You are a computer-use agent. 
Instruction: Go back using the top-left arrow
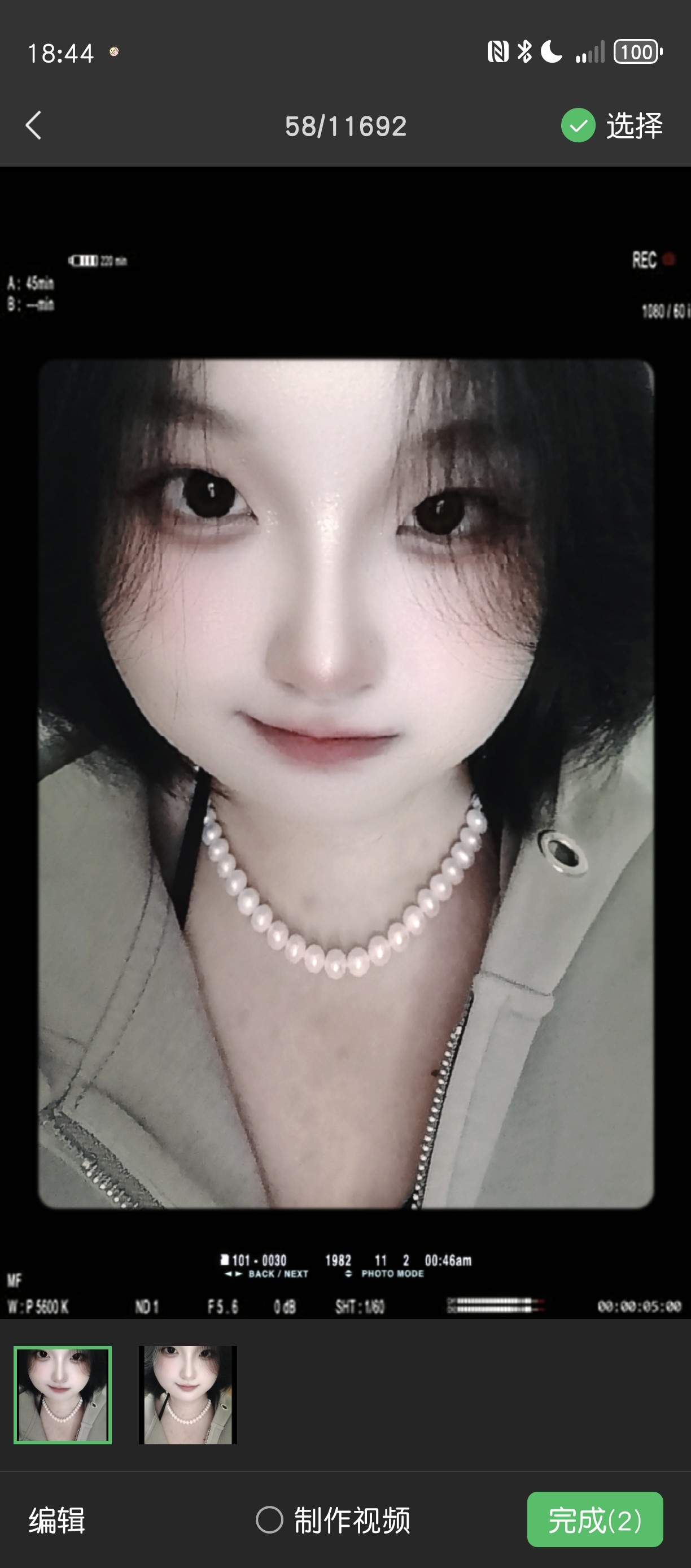click(x=34, y=125)
